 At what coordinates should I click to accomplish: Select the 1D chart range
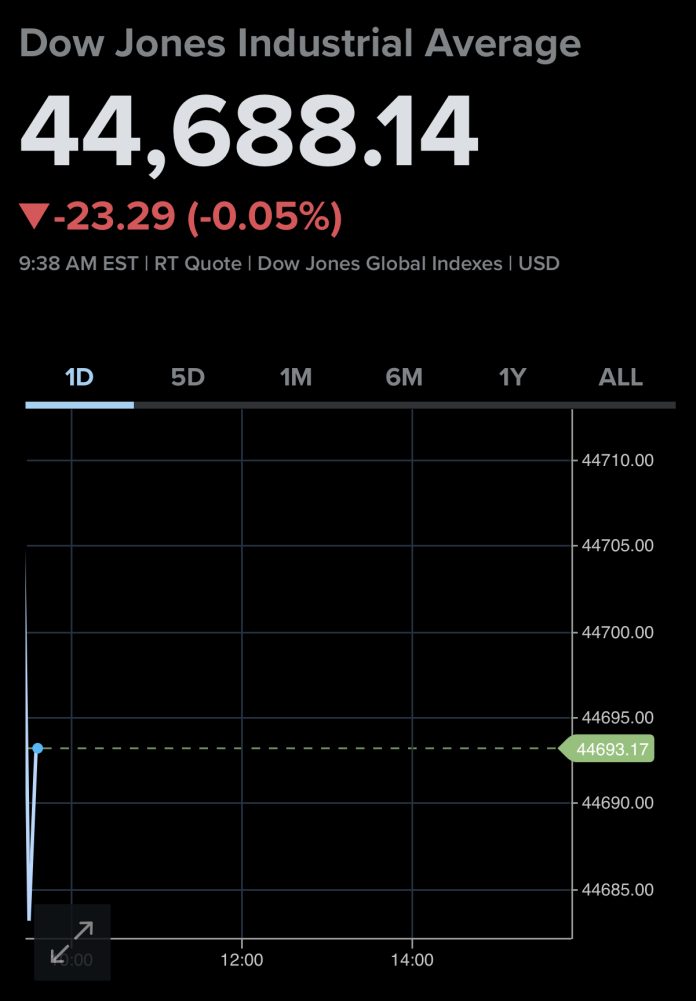point(79,378)
